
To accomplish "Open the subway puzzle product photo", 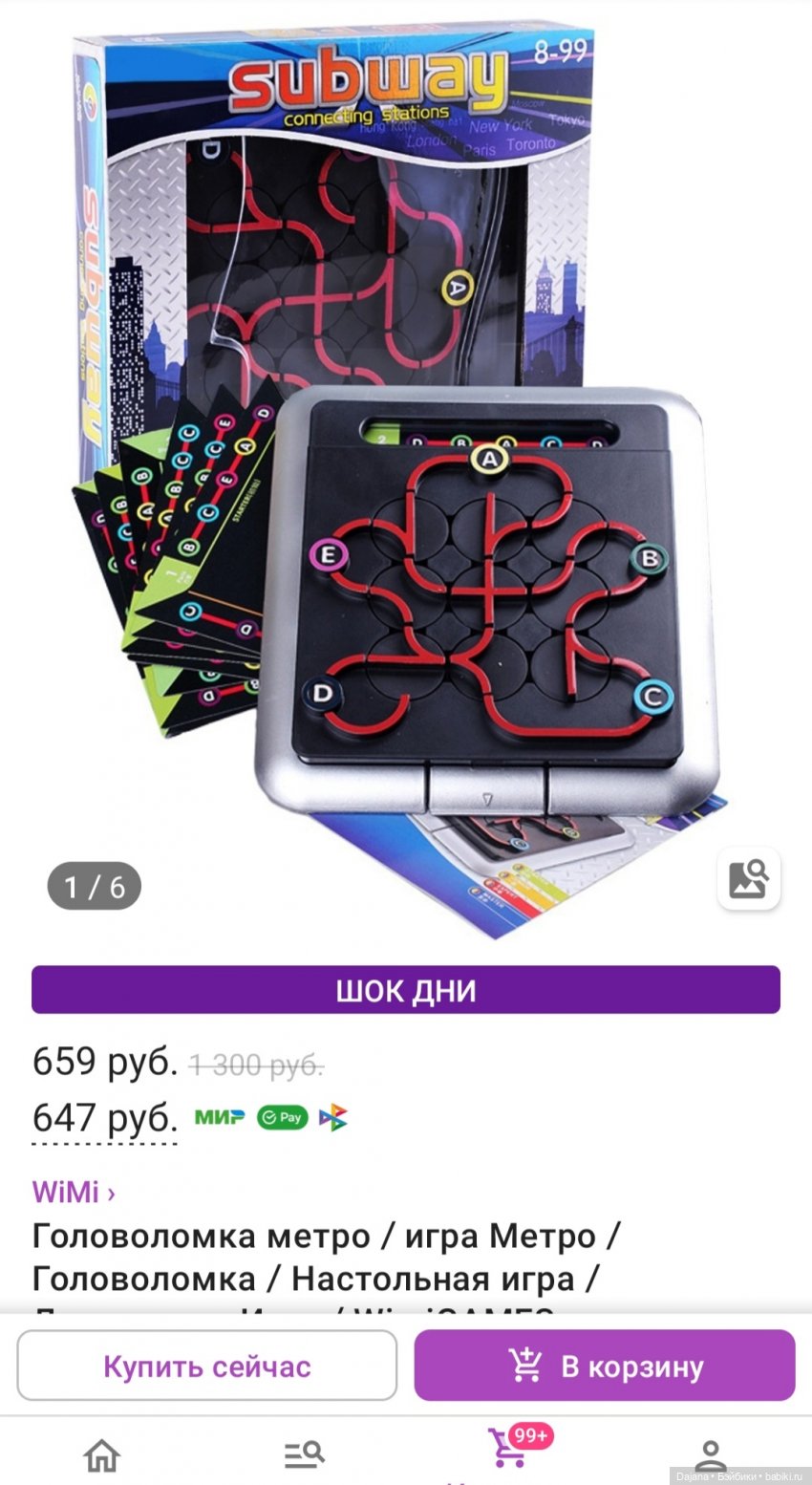I will (x=406, y=459).
